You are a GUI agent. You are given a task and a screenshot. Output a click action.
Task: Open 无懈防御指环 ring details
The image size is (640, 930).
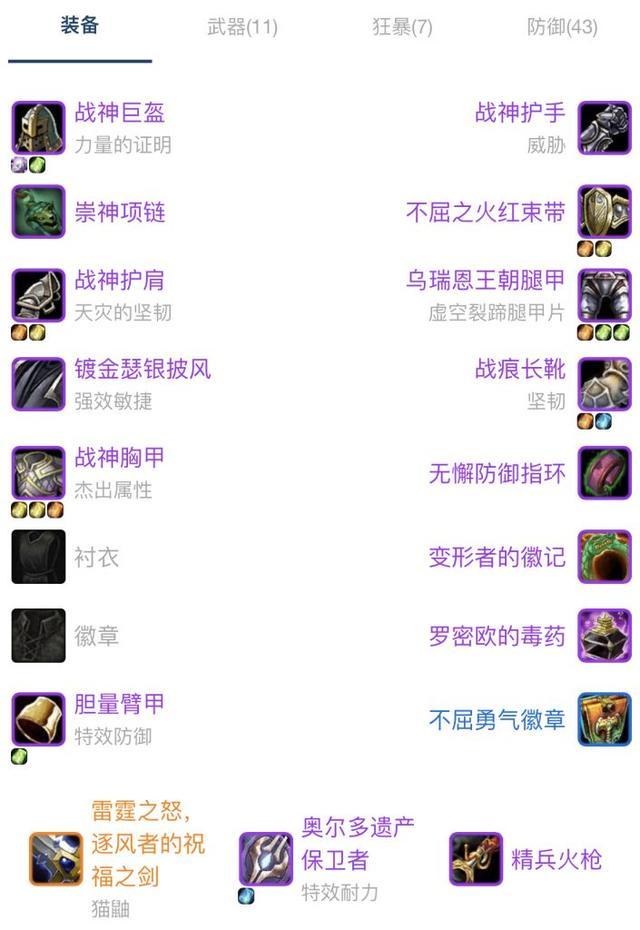pyautogui.click(x=497, y=473)
